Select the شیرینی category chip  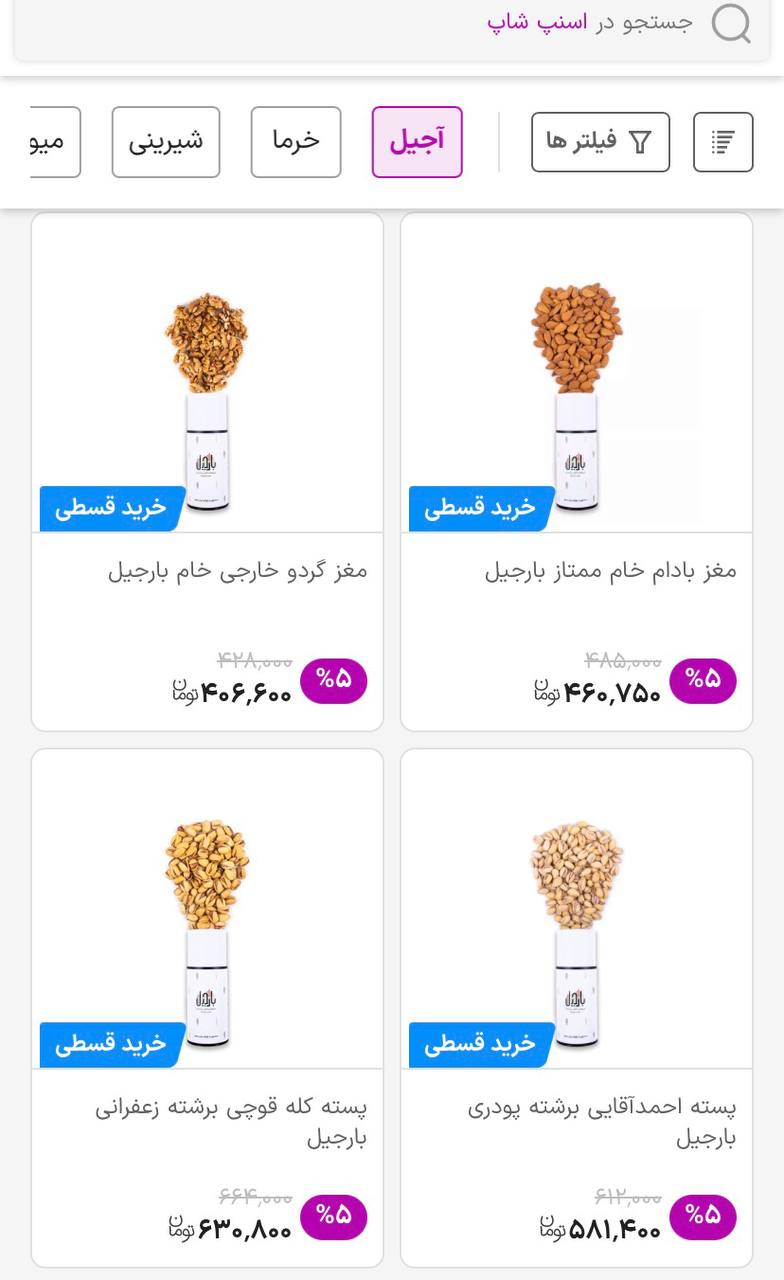coord(166,142)
